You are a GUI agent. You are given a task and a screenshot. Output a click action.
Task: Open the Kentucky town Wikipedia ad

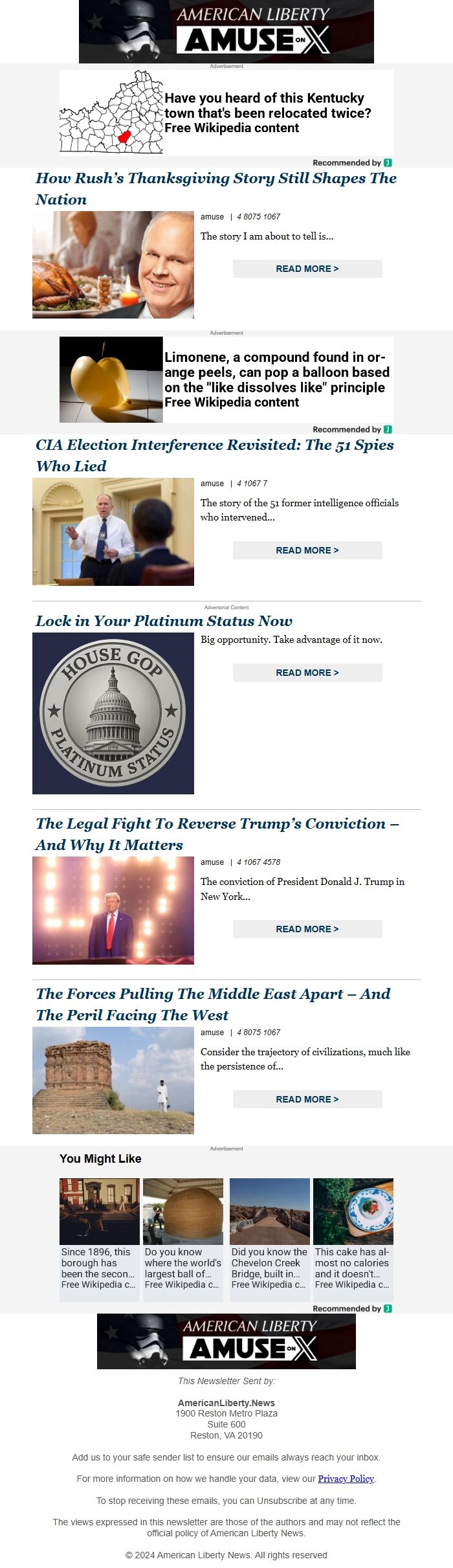[226, 113]
